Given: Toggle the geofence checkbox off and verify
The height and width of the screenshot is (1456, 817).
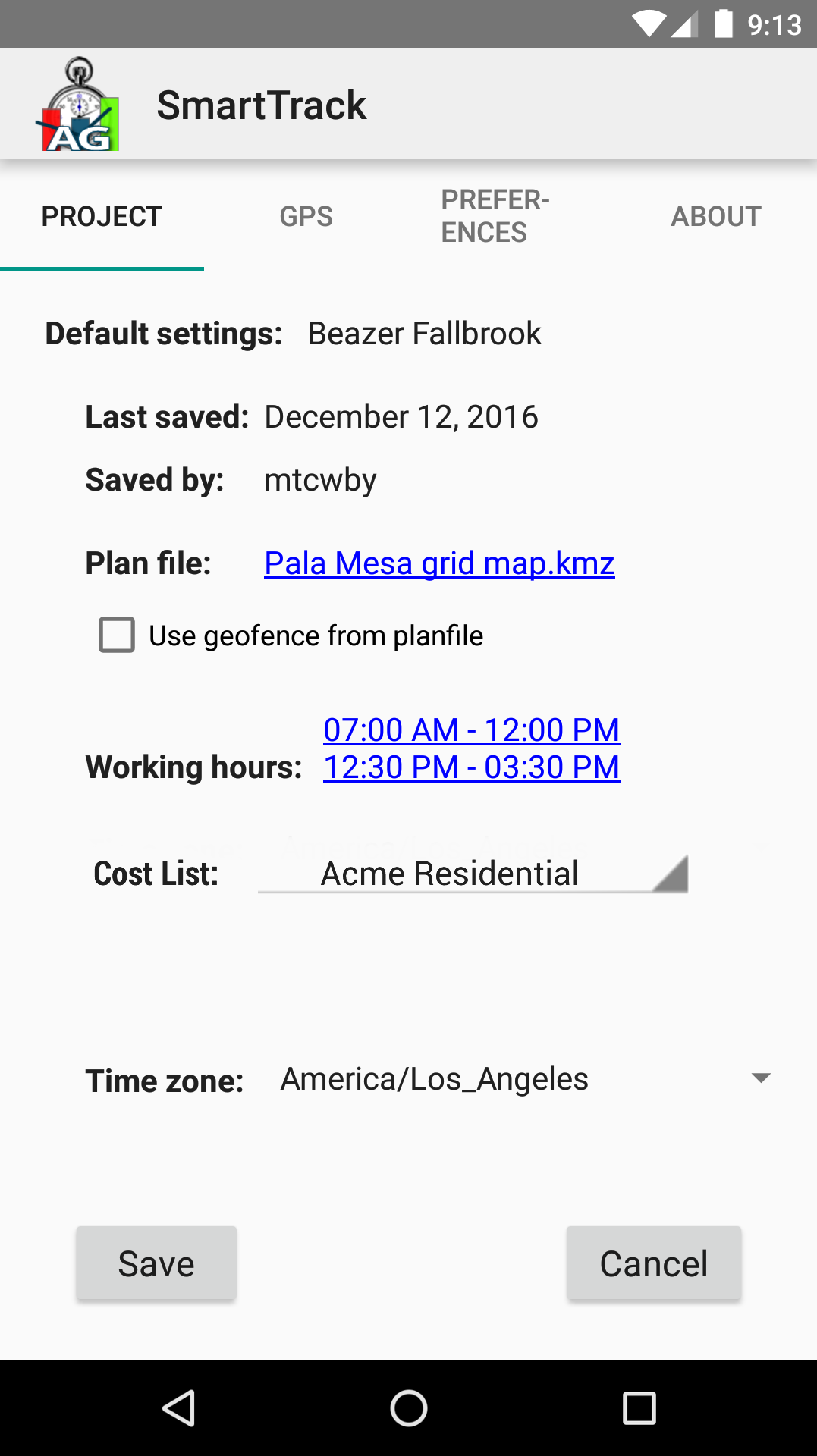Looking at the screenshot, I should (116, 635).
